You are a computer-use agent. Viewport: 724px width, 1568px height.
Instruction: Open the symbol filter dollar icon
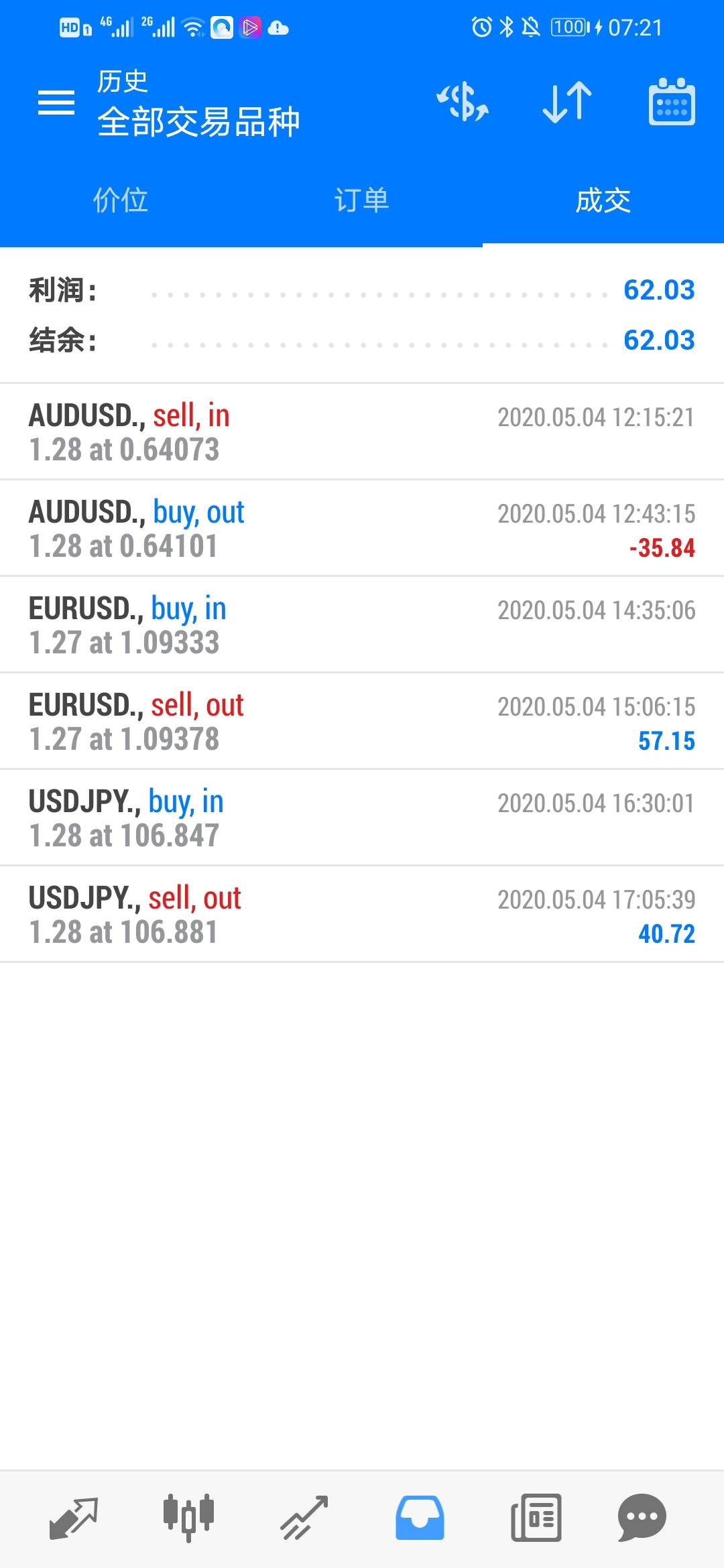click(463, 103)
